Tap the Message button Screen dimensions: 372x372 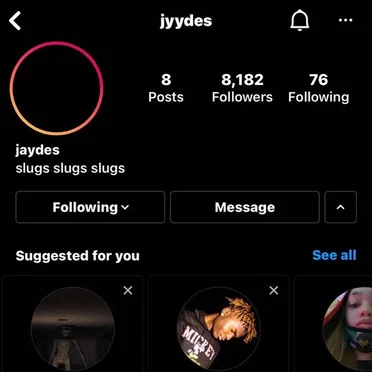(x=245, y=207)
